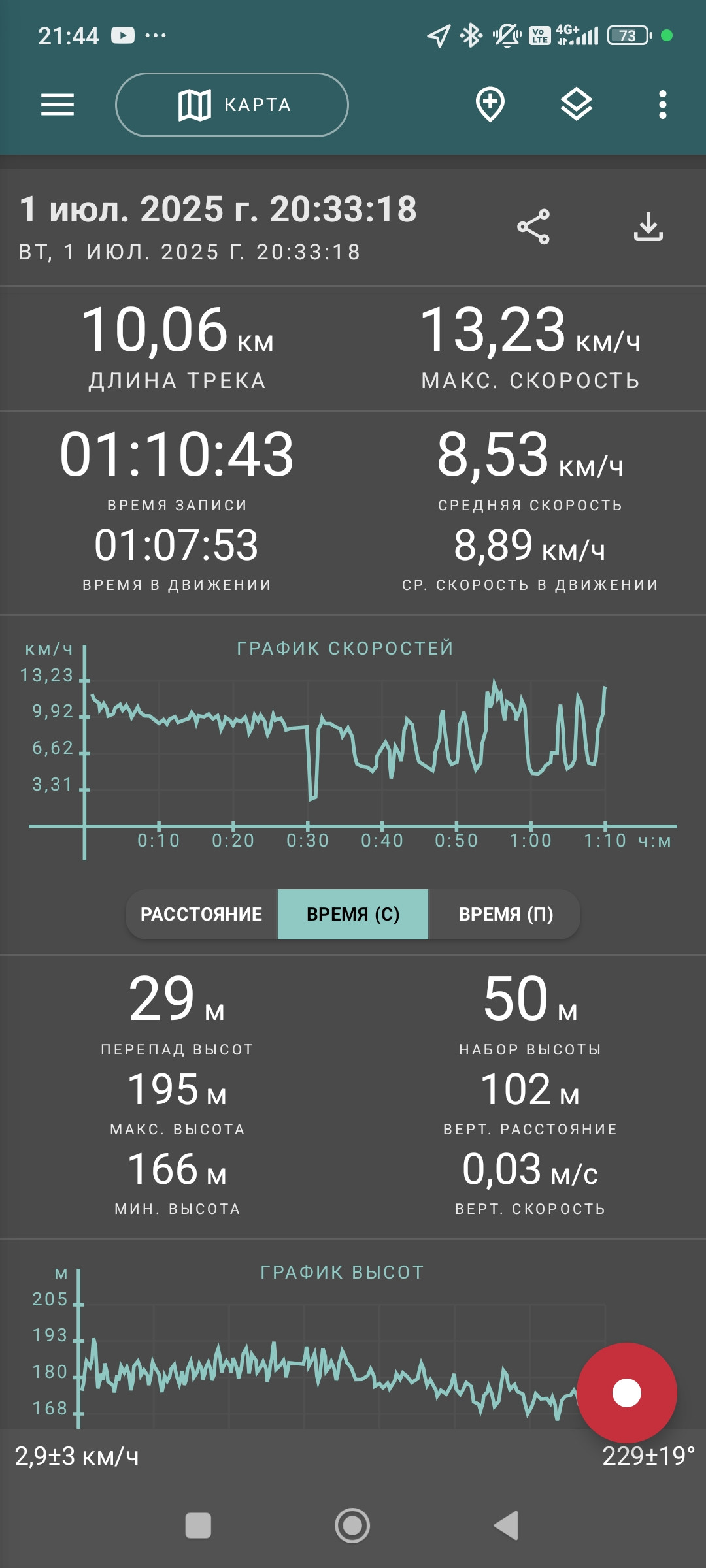Select the Расстояние chart mode
The width and height of the screenshot is (706, 1568).
[x=201, y=914]
